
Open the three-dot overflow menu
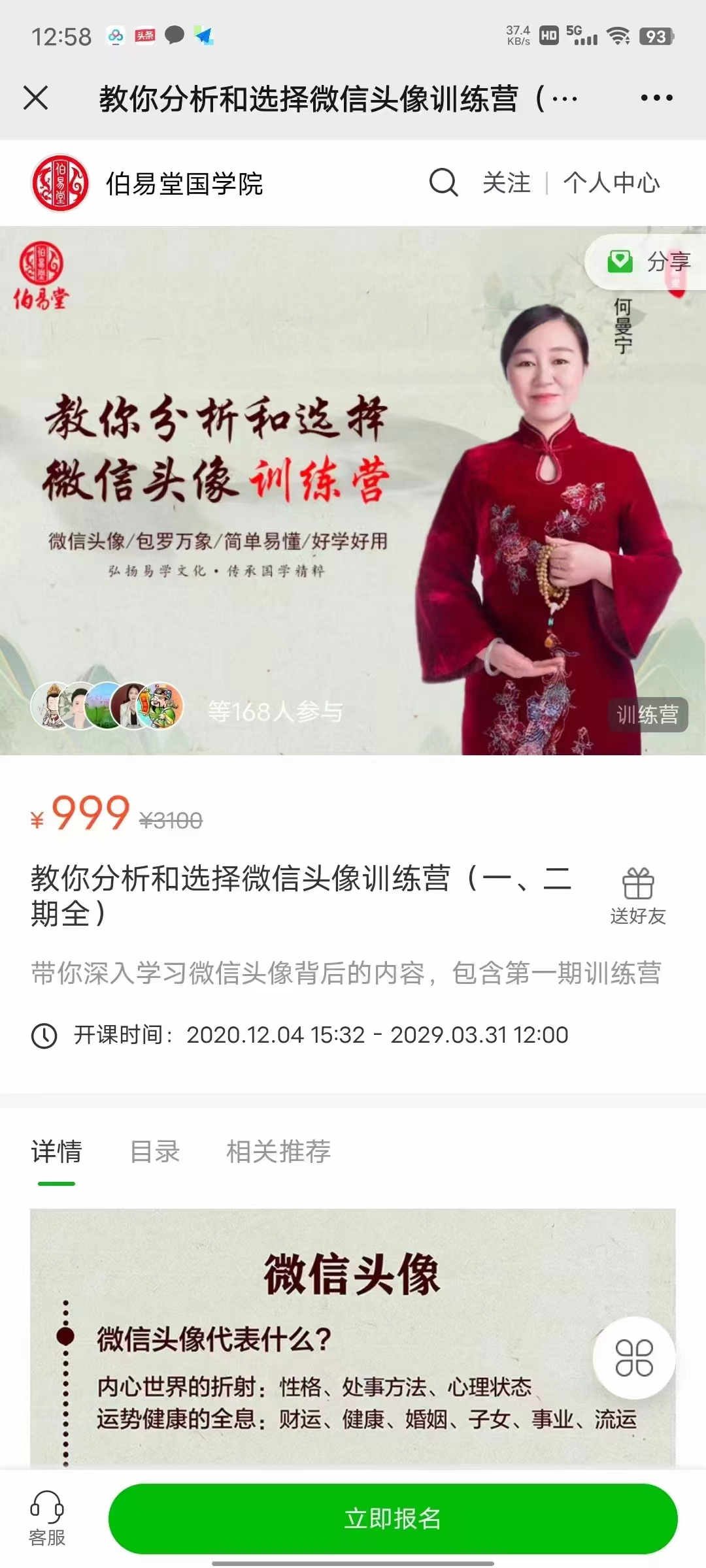coord(656,98)
